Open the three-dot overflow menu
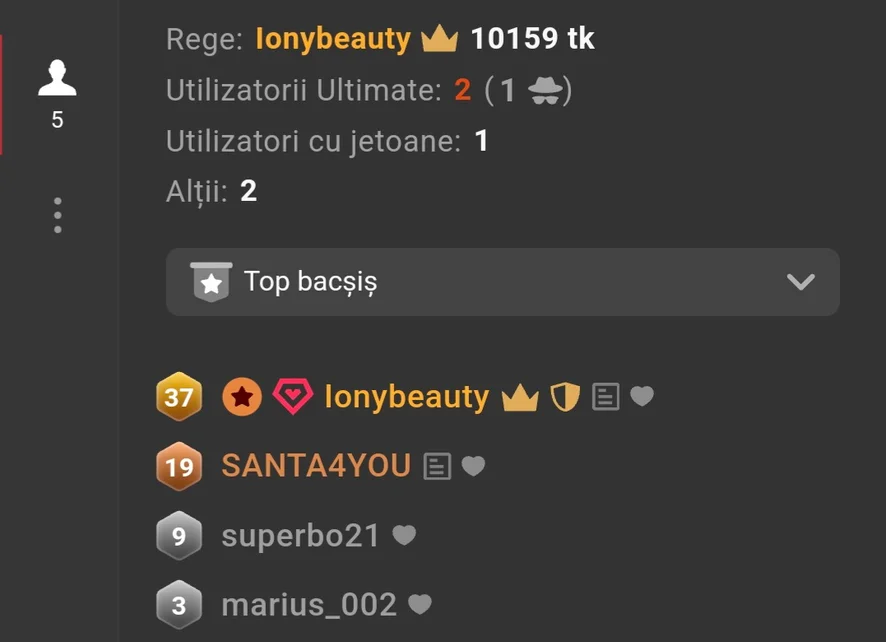The width and height of the screenshot is (886, 642). (57, 215)
